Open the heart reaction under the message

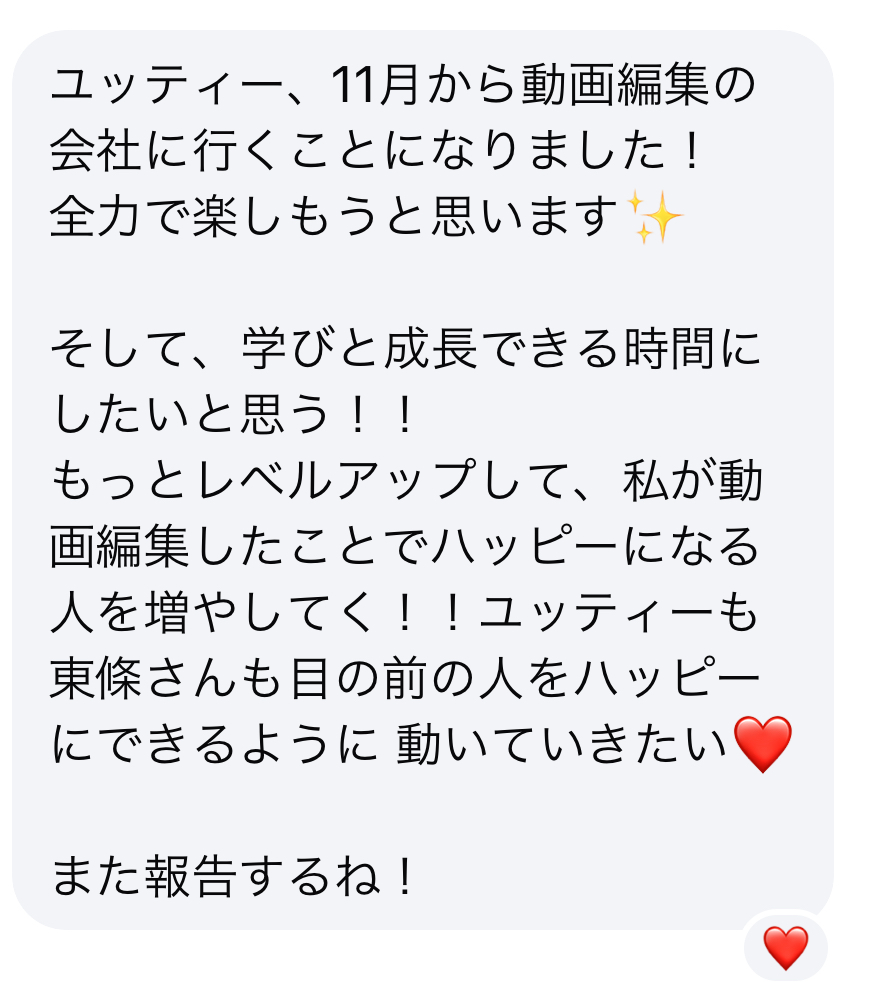point(785,946)
